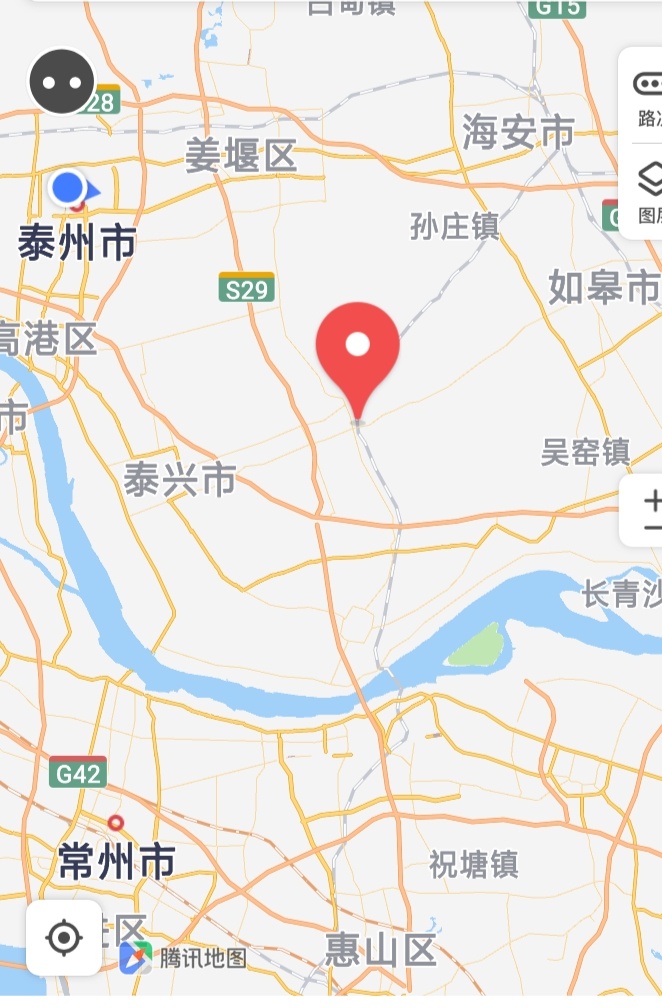
Task: Open the two-dot overflow menu
Action: tap(62, 81)
